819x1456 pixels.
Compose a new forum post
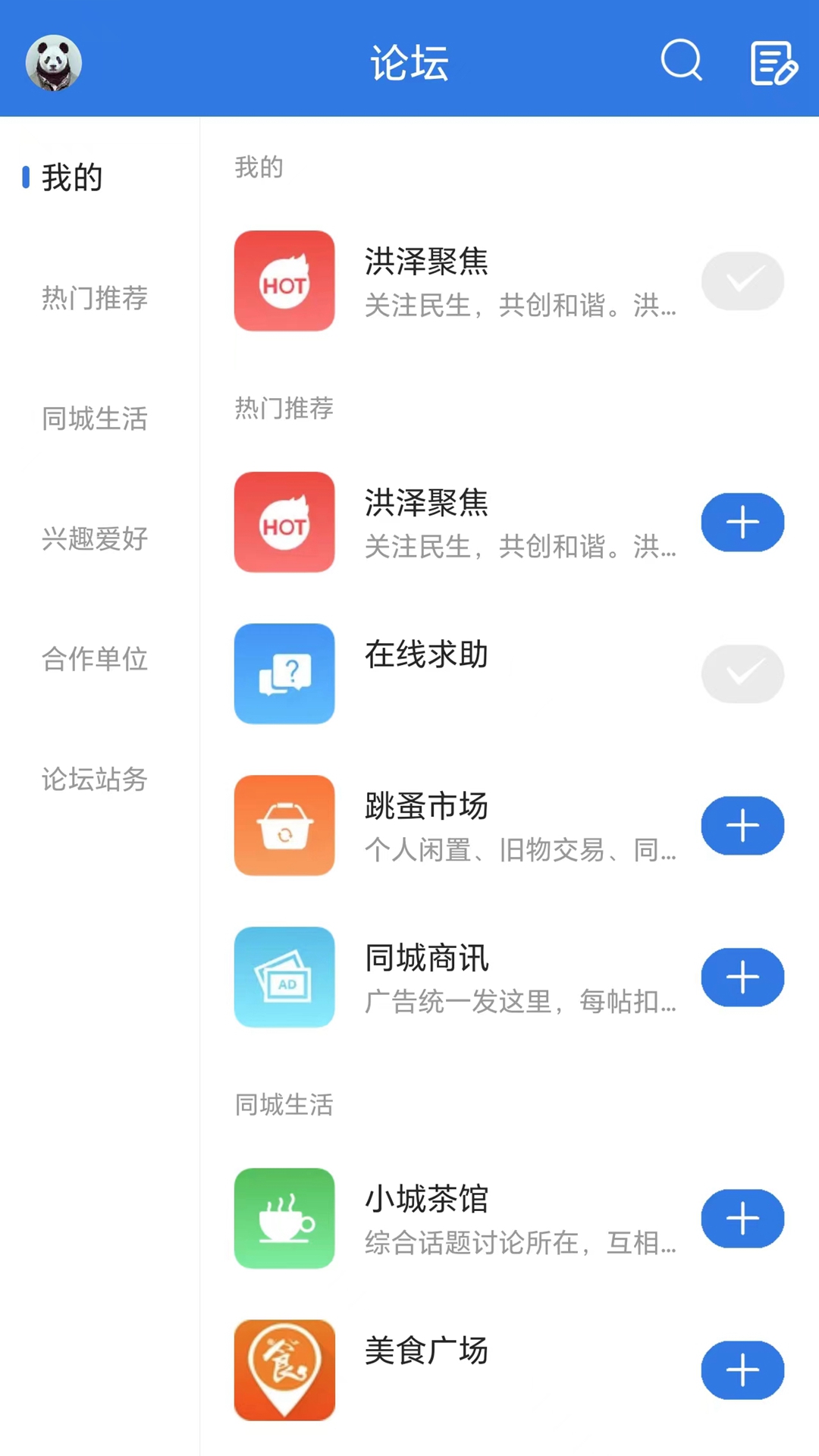click(773, 63)
